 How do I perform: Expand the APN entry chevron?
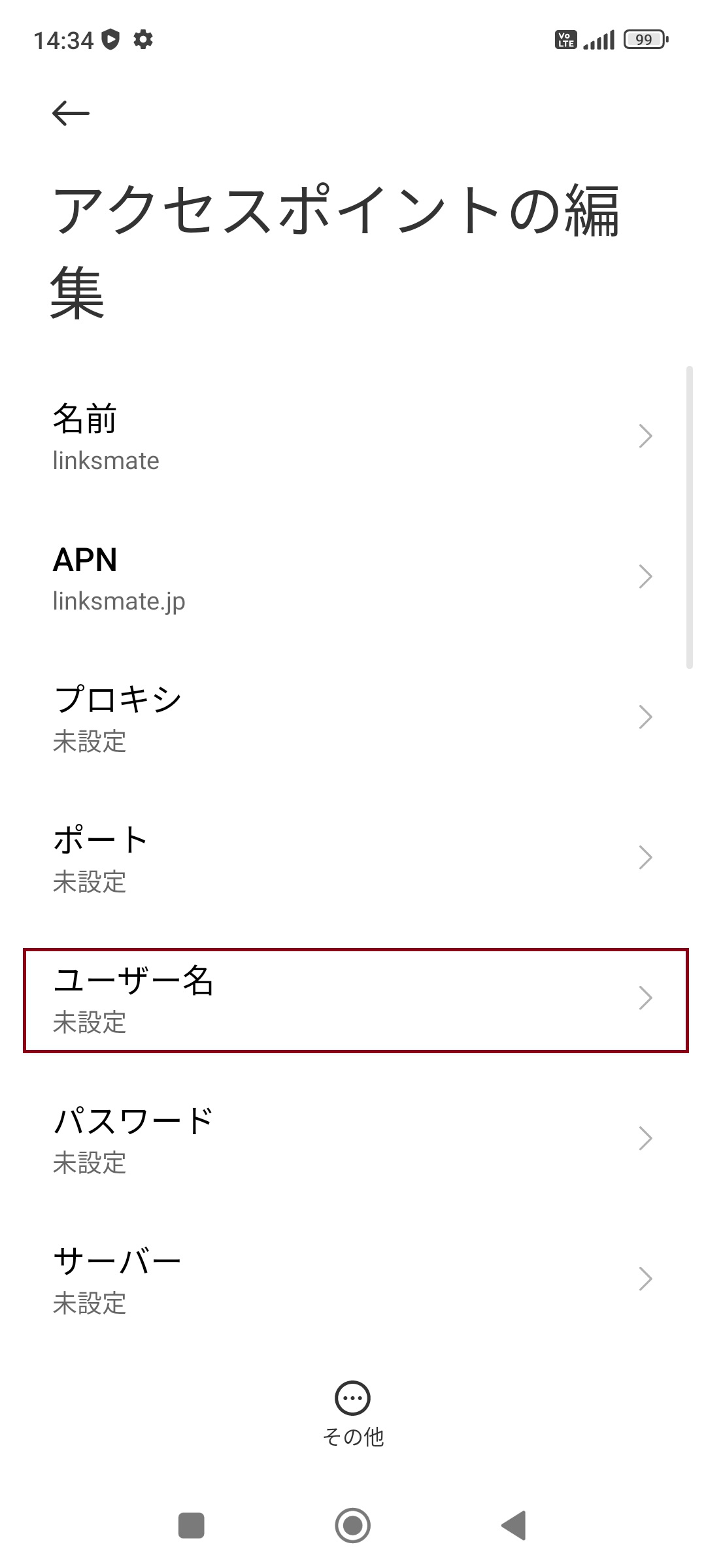pos(645,576)
